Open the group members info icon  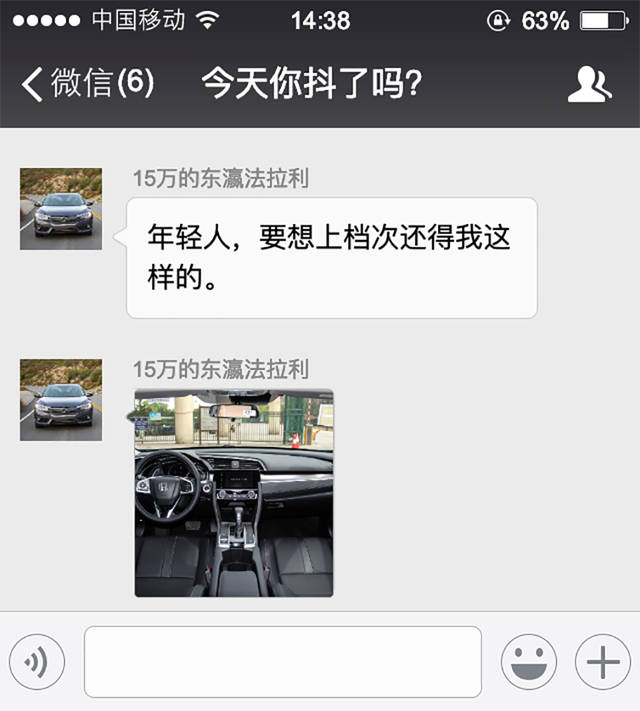(589, 85)
